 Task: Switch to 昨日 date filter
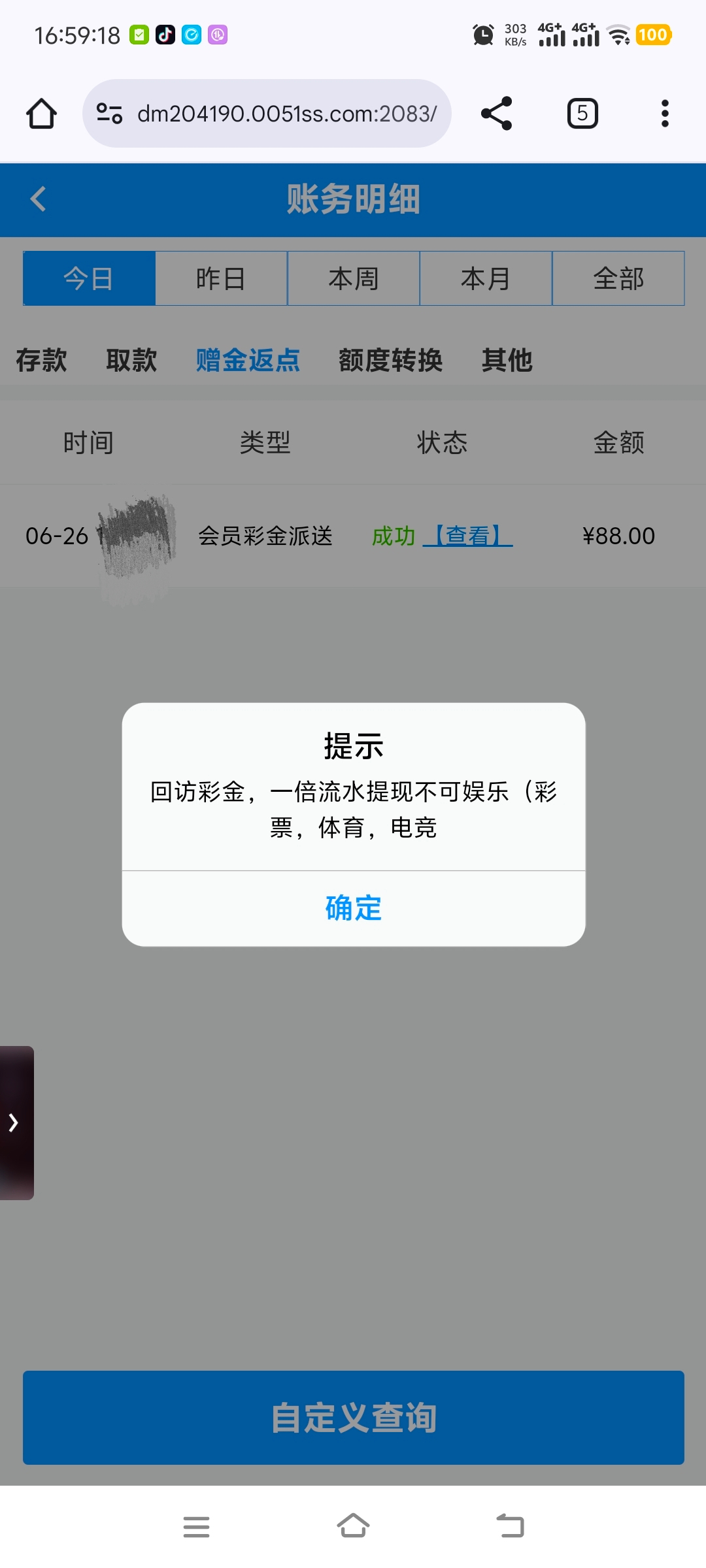(x=221, y=278)
